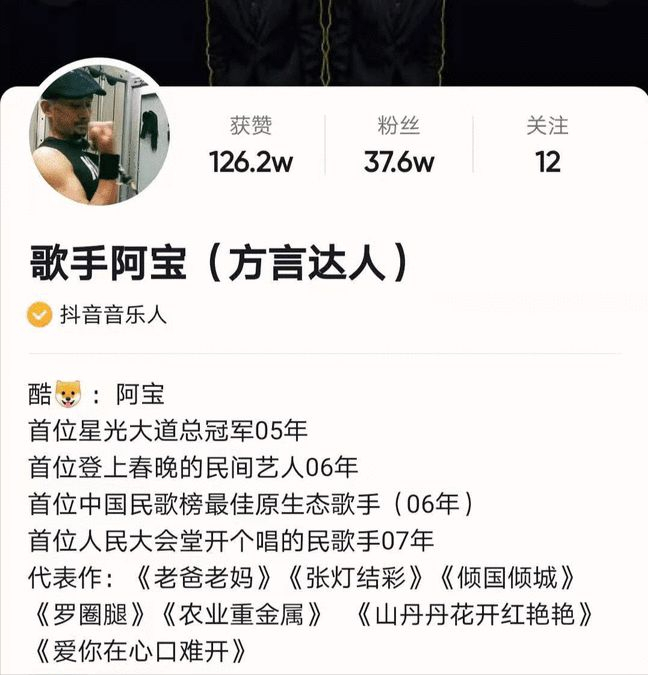This screenshot has height=675, width=648.
Task: Open the 关注 following list
Action: (x=547, y=146)
